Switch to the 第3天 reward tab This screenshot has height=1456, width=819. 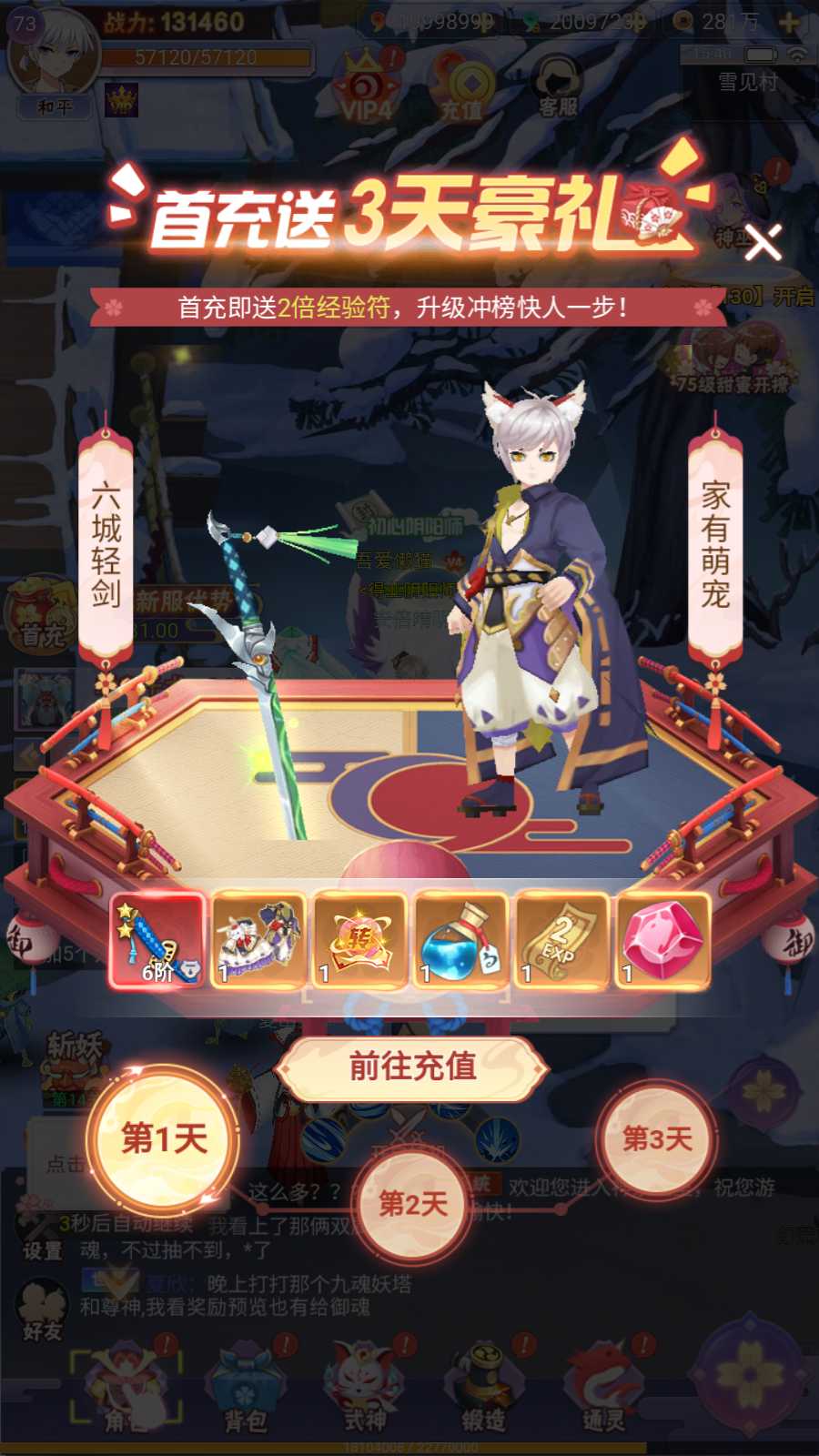(x=656, y=1137)
